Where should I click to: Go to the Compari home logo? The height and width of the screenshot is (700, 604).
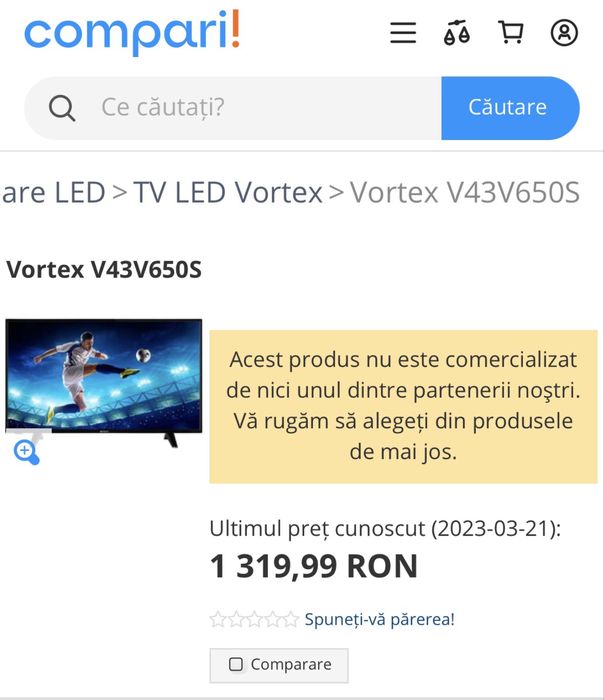click(132, 33)
